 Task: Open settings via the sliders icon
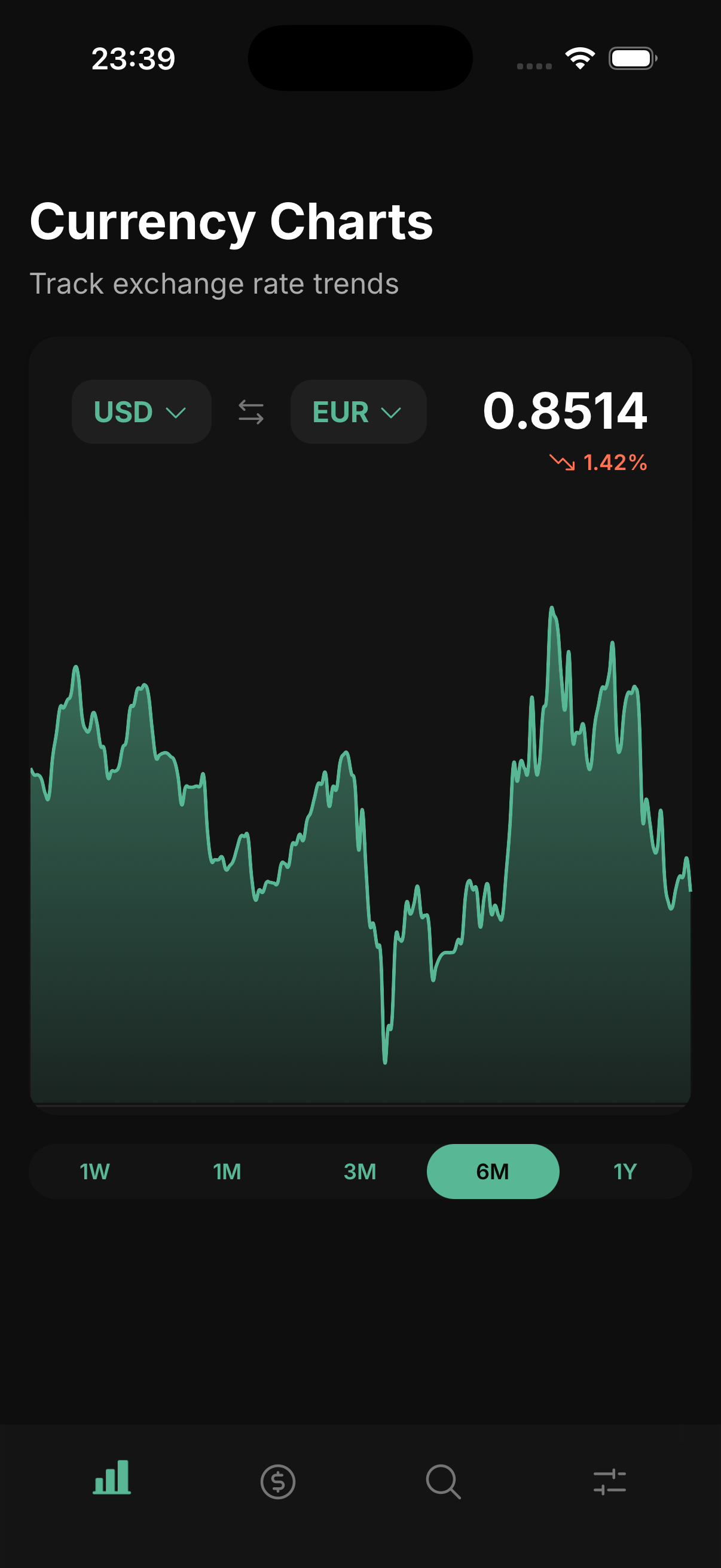[x=612, y=1481]
